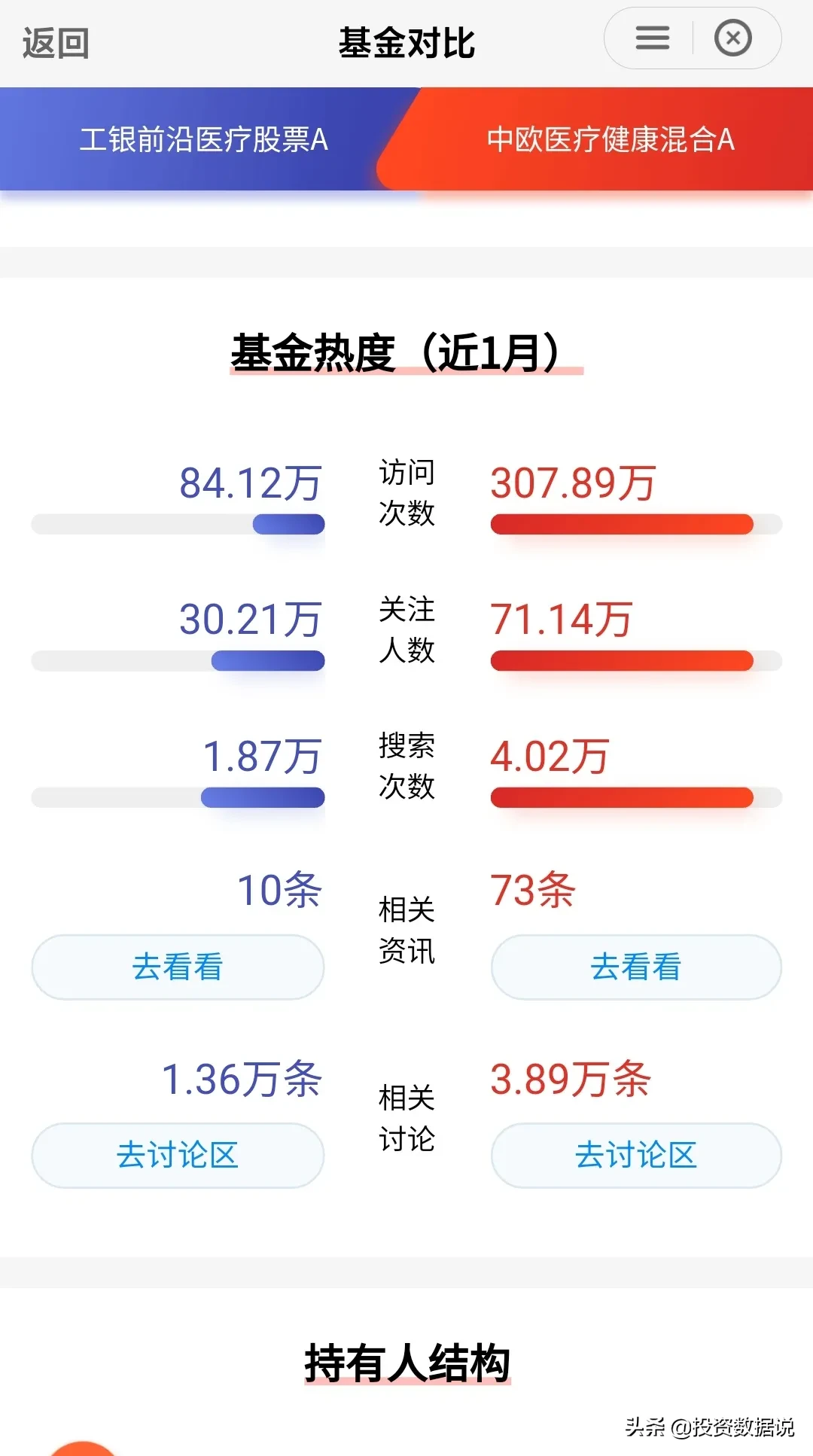Image resolution: width=813 pixels, height=1456 pixels.
Task: Select the 工银前沿医疗股票A fund header
Action: click(204, 139)
